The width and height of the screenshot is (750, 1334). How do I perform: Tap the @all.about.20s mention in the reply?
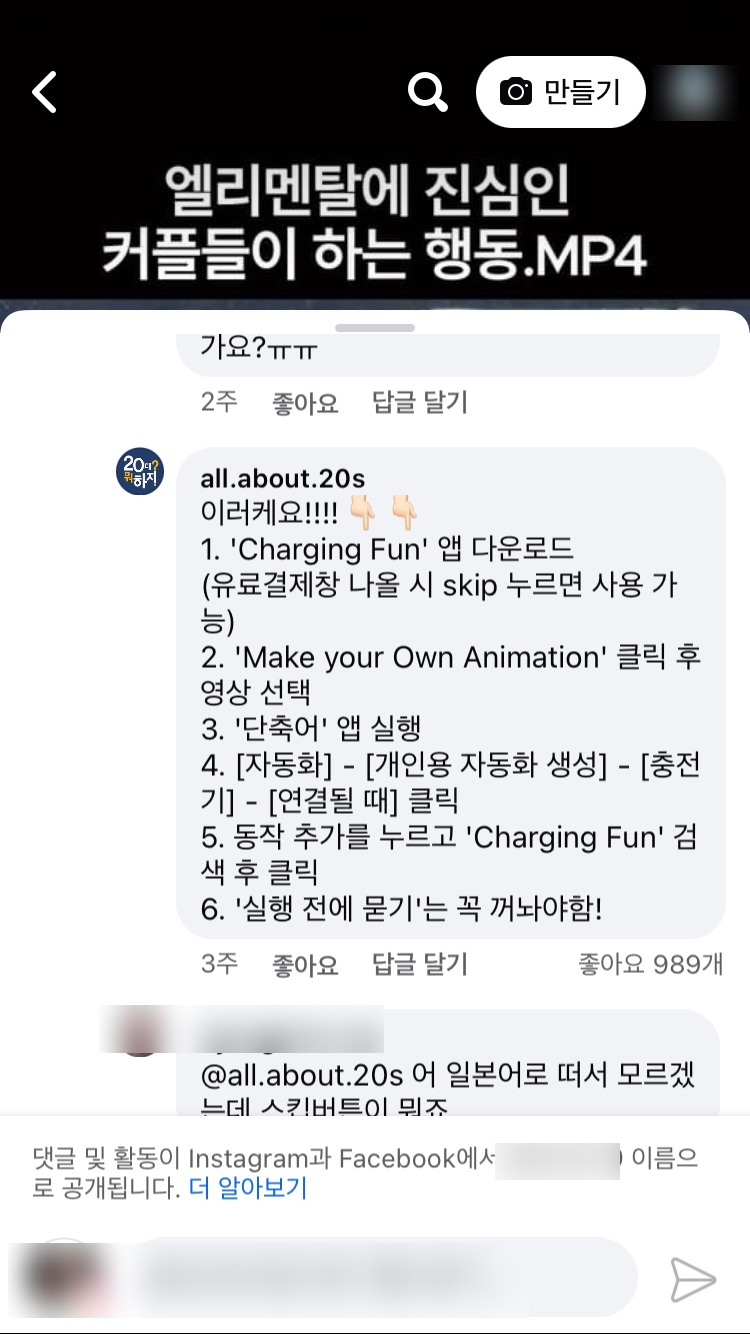coord(302,1075)
